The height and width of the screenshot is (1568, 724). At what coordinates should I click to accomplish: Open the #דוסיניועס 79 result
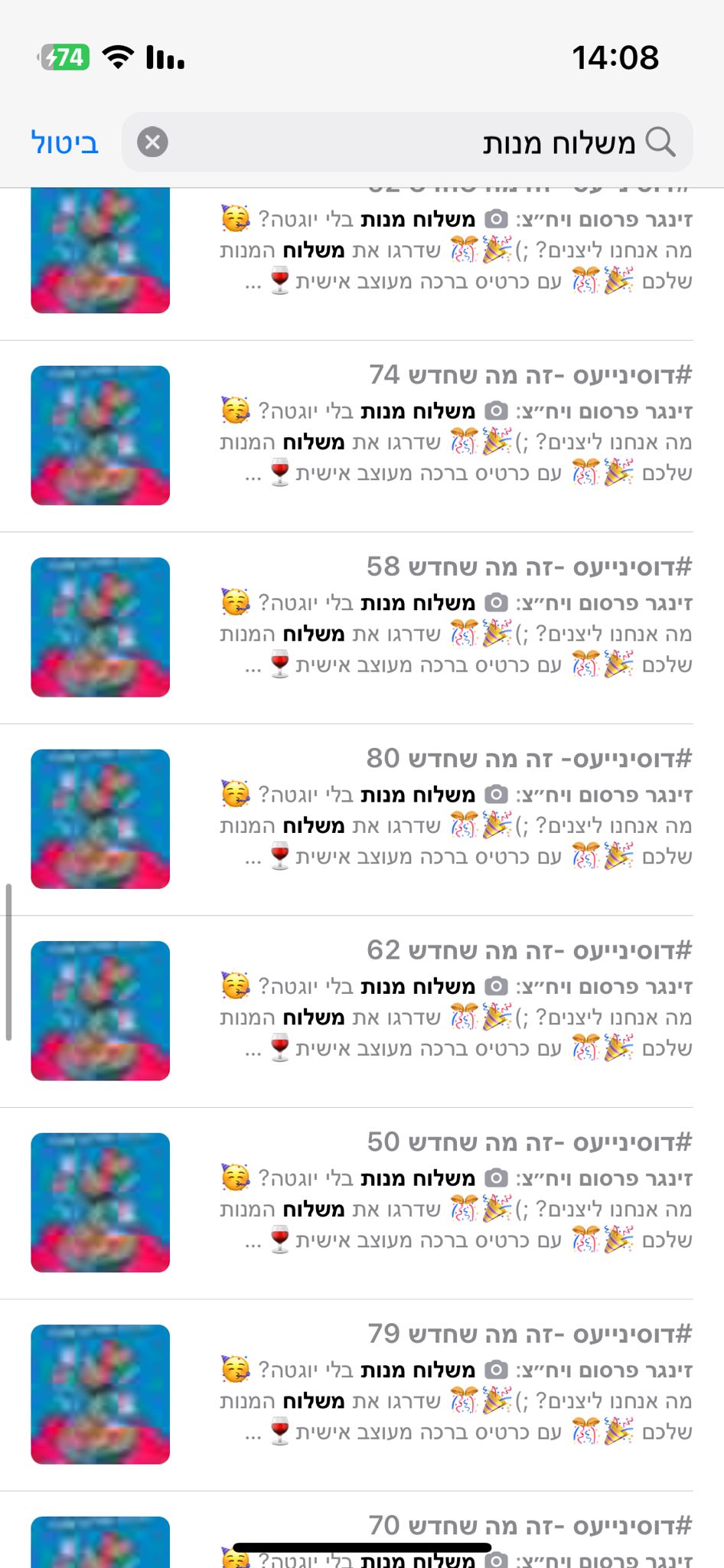(x=362, y=1395)
